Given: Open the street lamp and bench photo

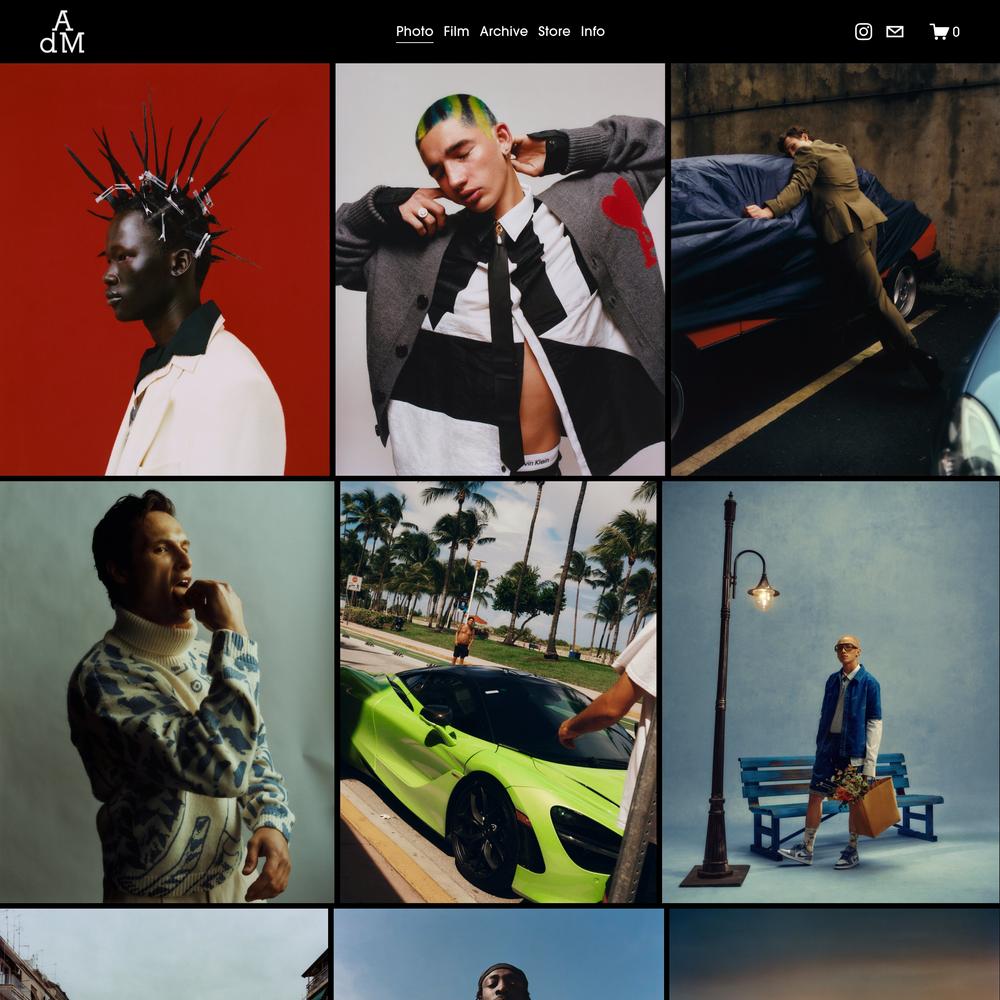Looking at the screenshot, I should (830, 692).
